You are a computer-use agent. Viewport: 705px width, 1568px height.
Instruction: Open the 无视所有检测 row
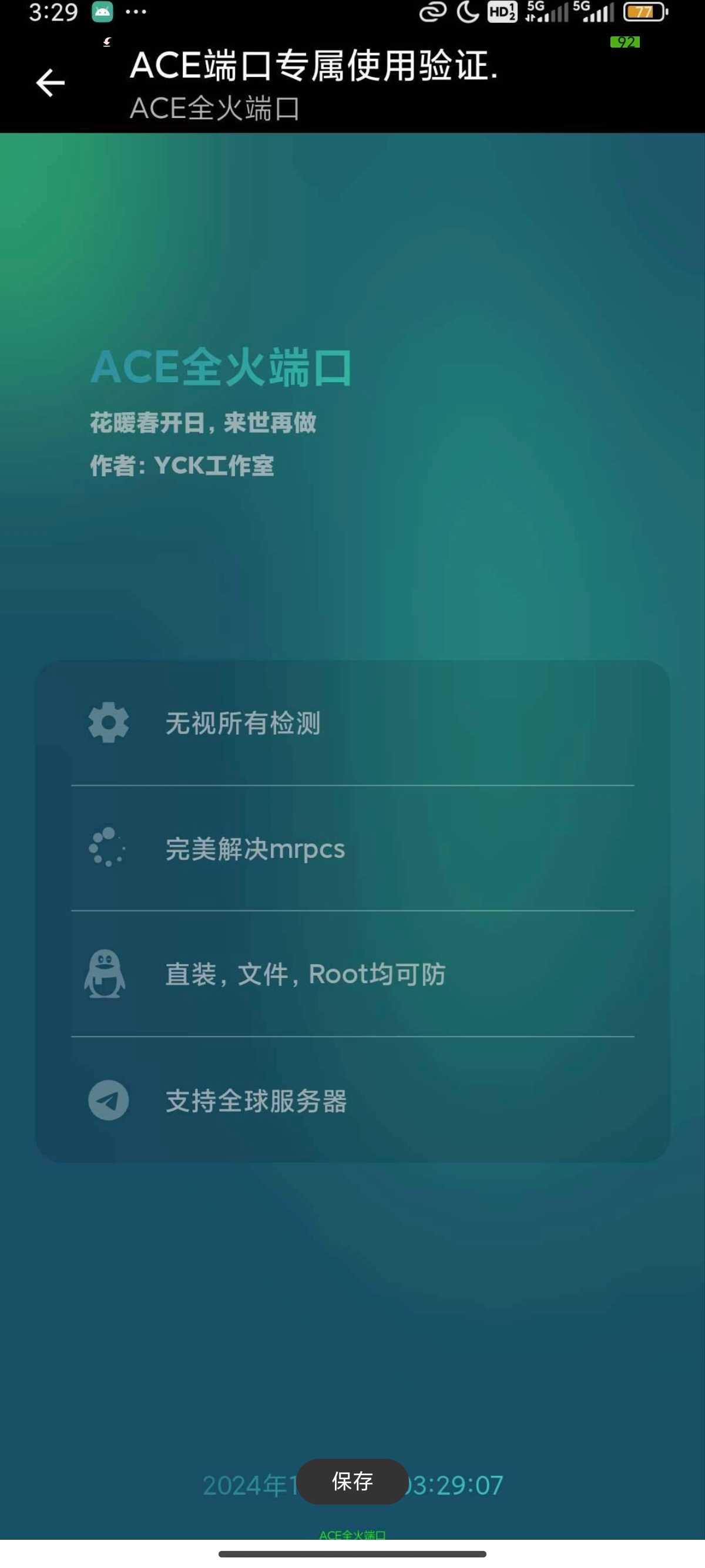[352, 723]
